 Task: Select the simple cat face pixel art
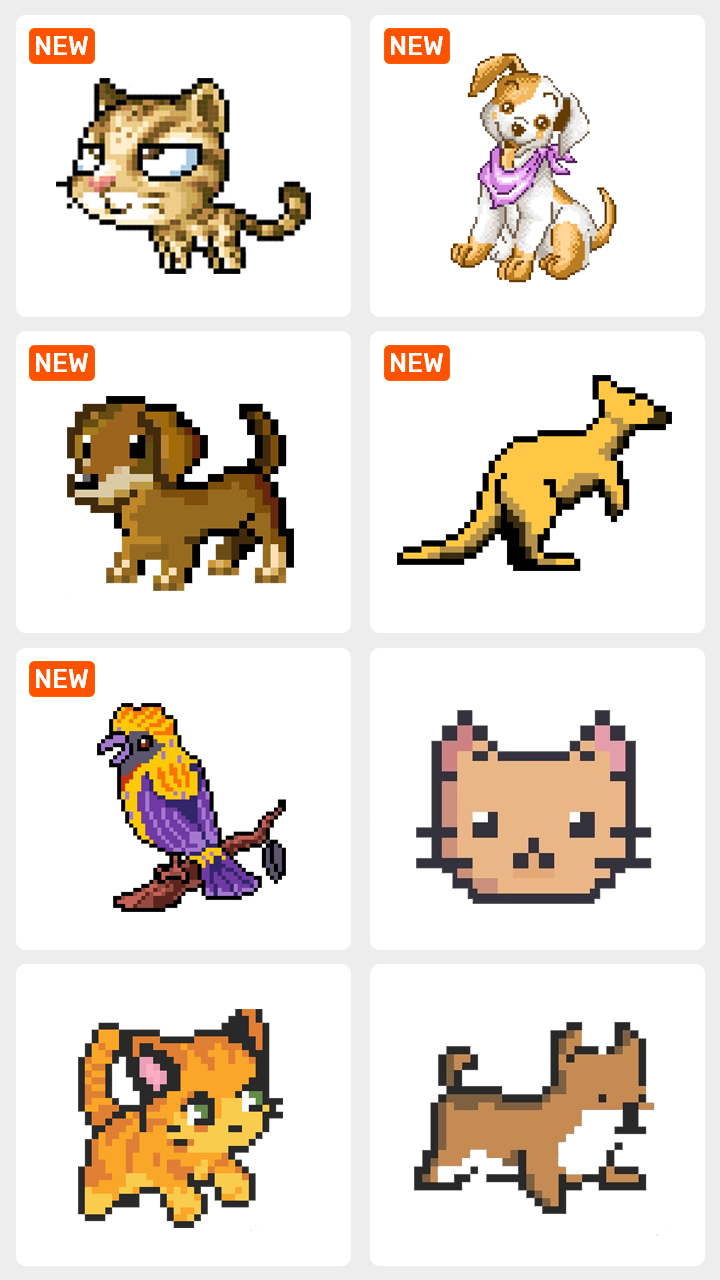pos(536,800)
